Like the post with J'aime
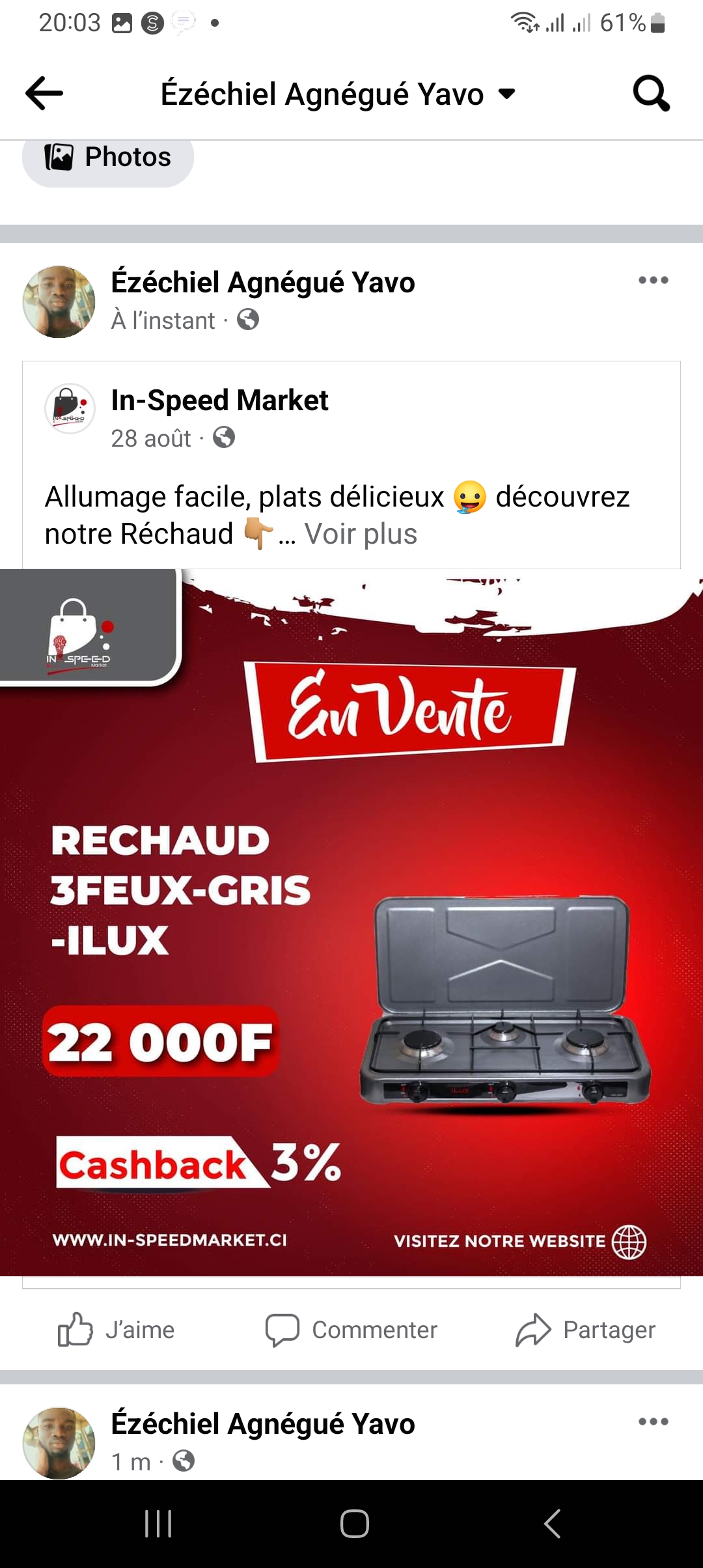 117,1330
